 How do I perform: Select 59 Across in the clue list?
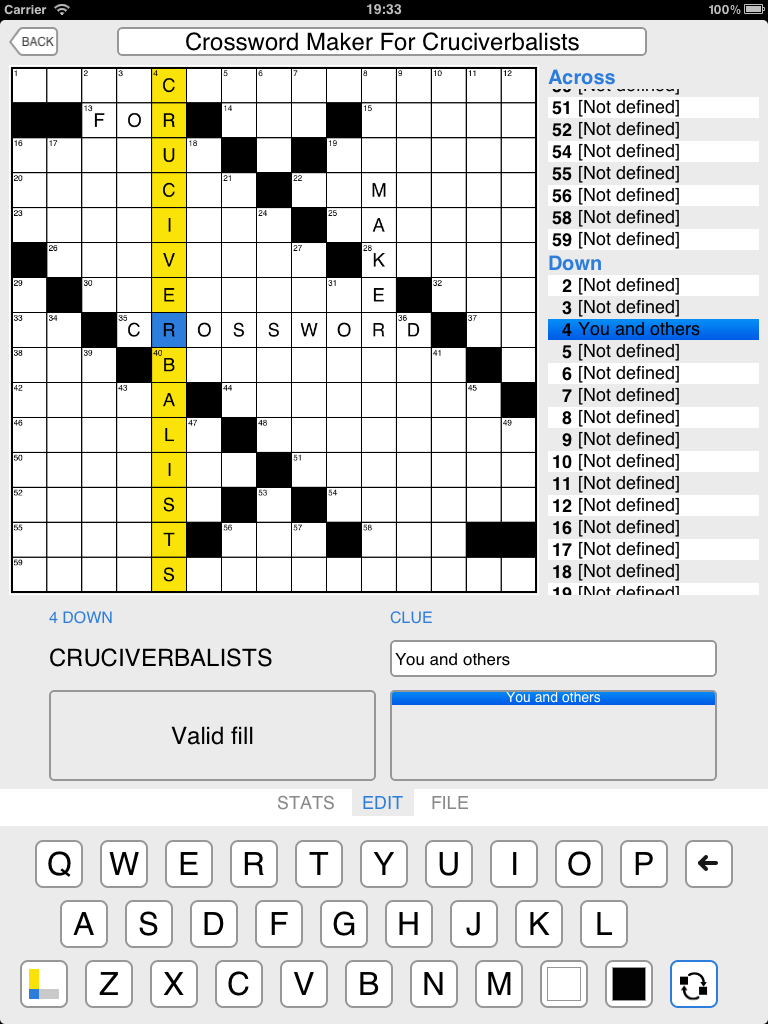pyautogui.click(x=653, y=239)
